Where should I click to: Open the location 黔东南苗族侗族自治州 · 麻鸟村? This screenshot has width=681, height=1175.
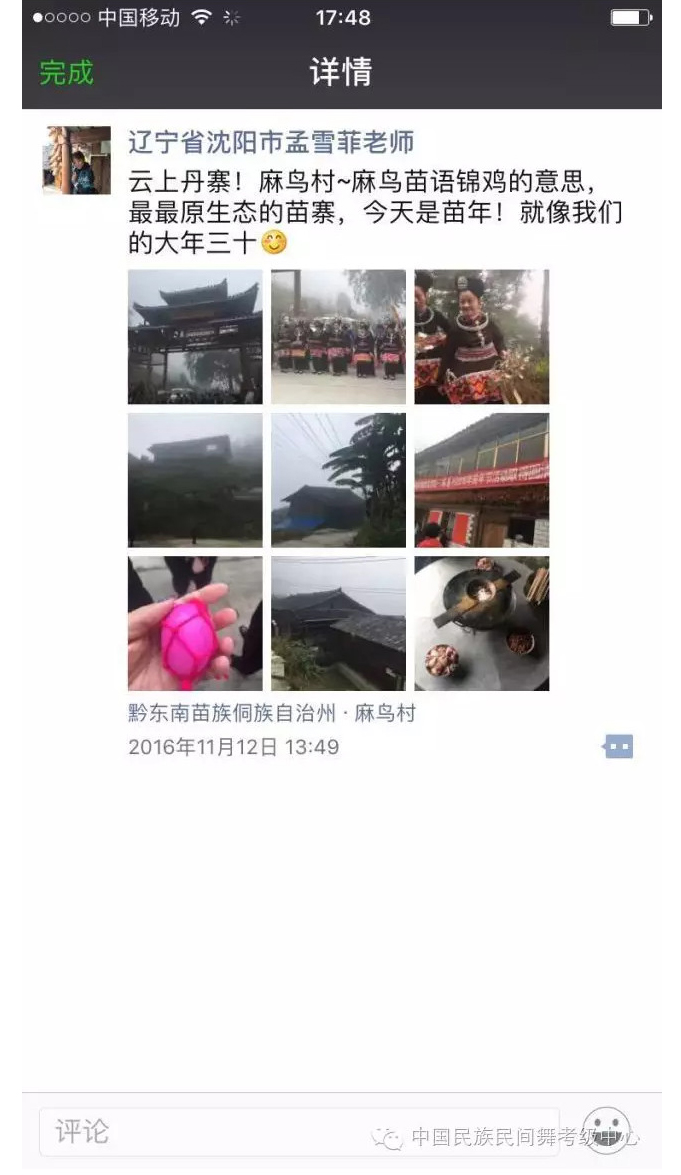coord(271,713)
